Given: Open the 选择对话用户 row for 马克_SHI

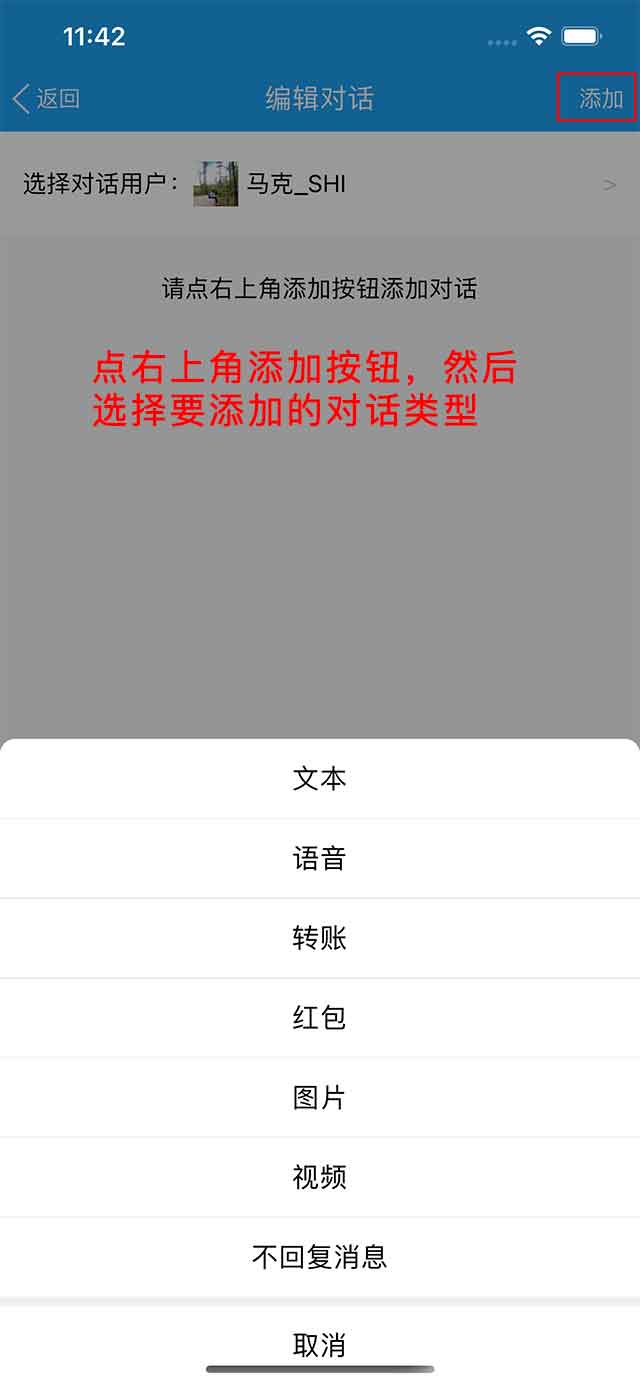Looking at the screenshot, I should pos(320,184).
